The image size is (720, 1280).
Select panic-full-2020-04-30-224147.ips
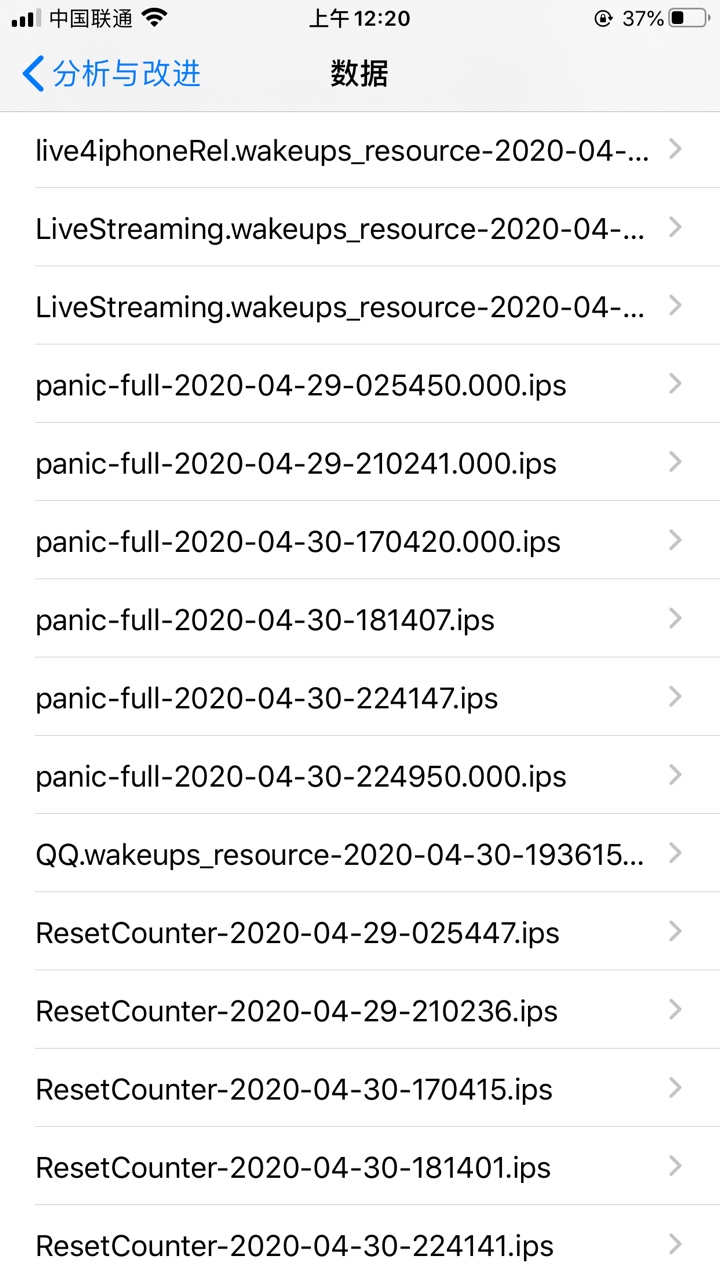coord(360,697)
